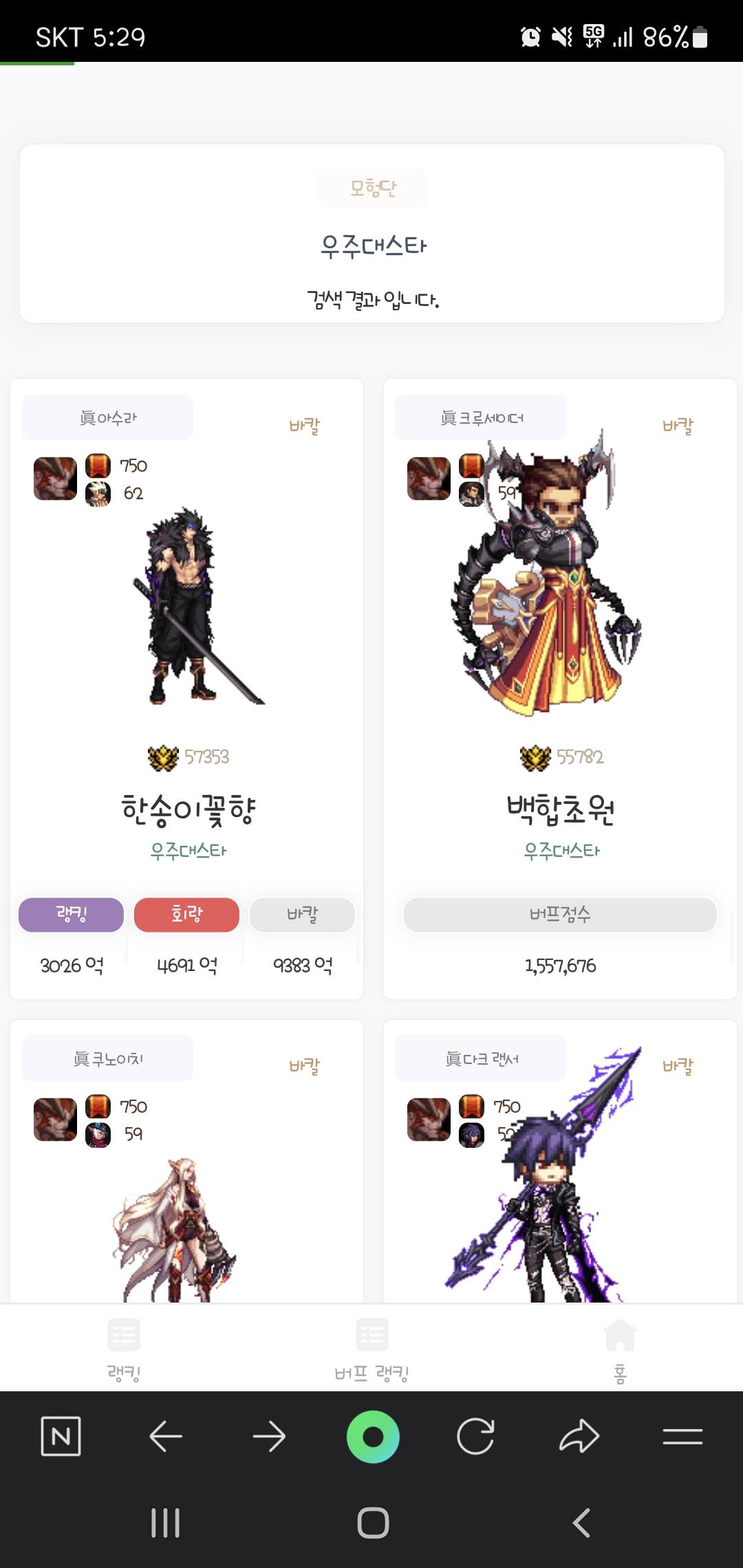The width and height of the screenshot is (743, 1568).
Task: Tap the system back button
Action: 581,1523
